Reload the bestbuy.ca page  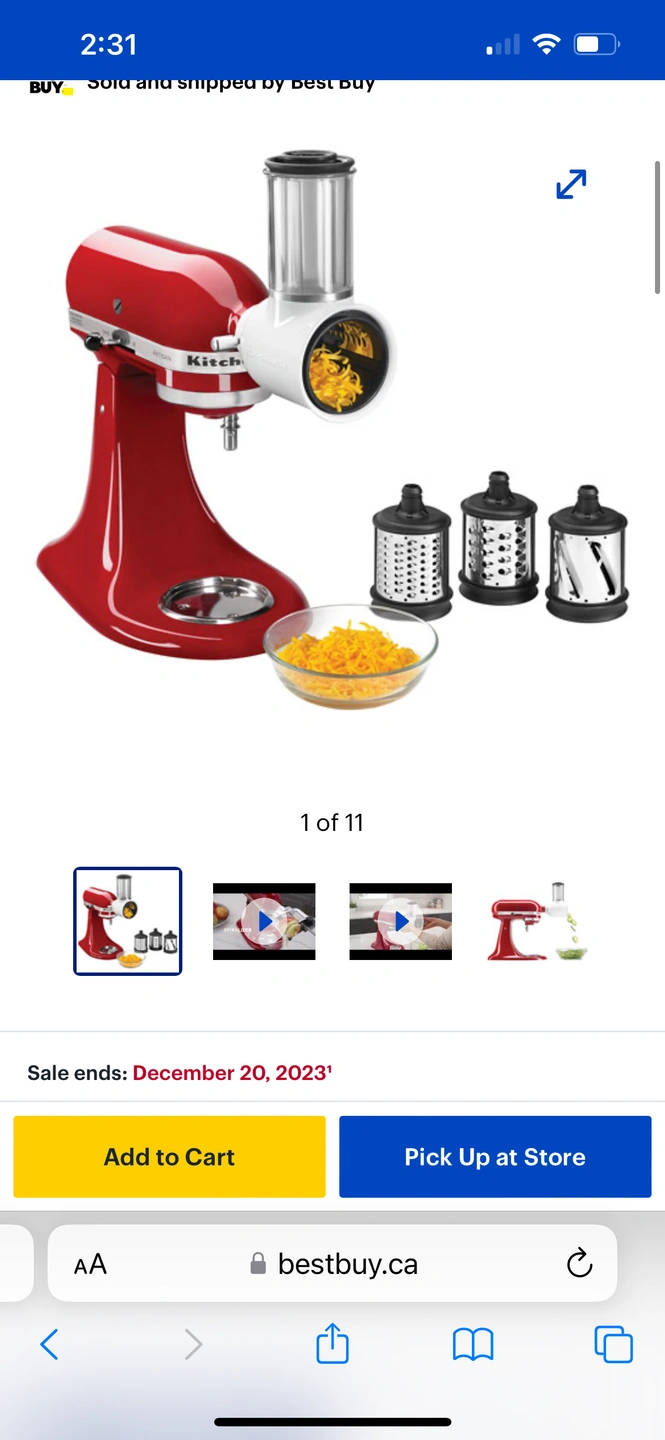pos(579,1264)
